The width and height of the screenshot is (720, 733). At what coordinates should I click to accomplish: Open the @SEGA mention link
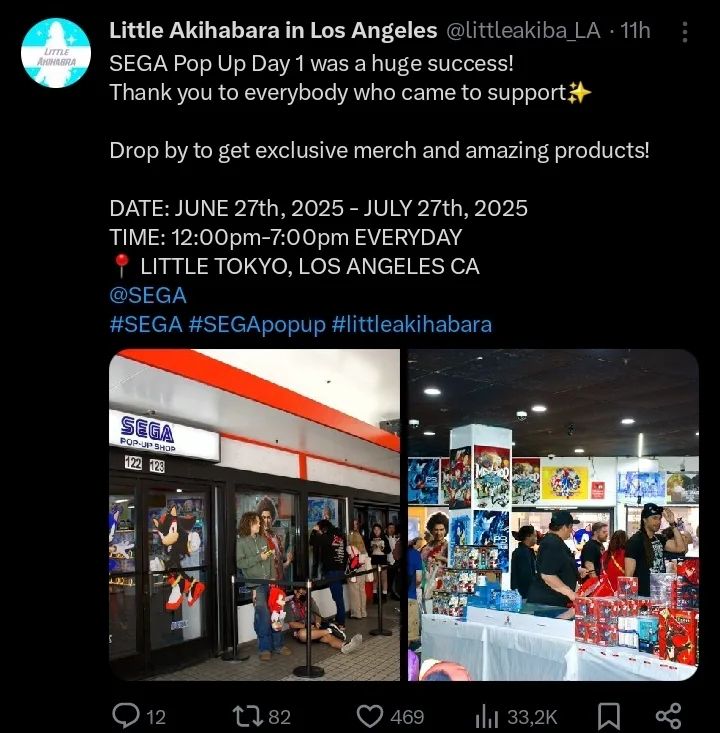pyautogui.click(x=148, y=296)
